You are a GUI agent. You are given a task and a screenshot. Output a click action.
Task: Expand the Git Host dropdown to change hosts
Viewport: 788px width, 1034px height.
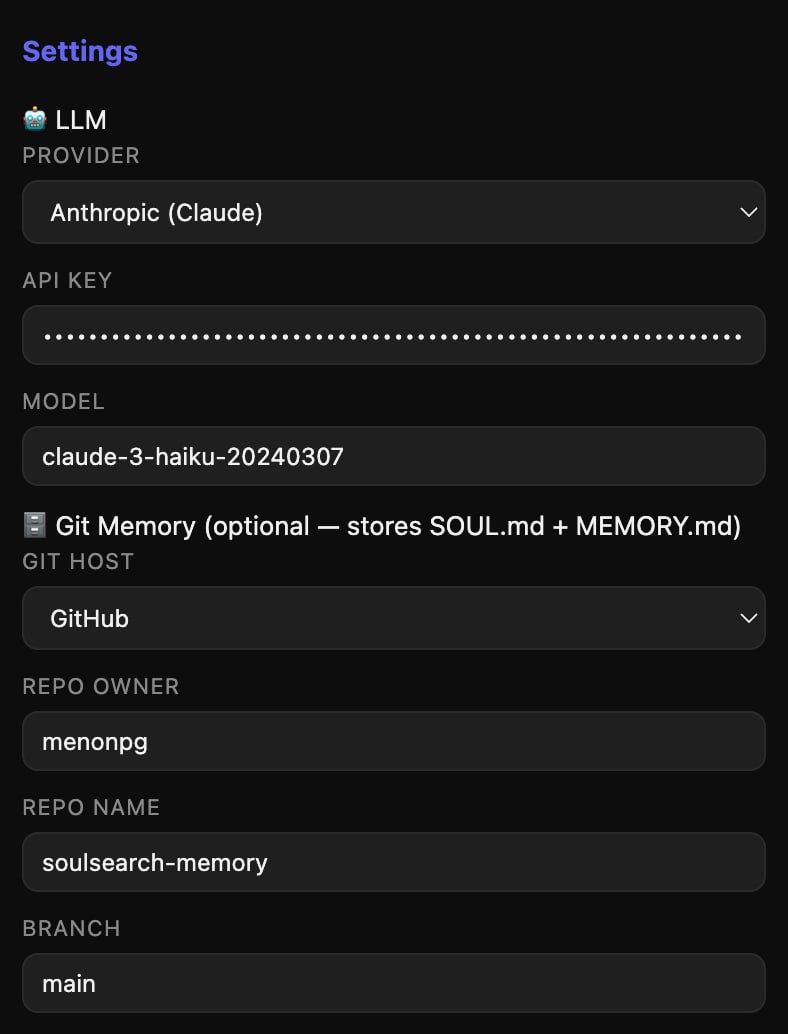point(394,618)
